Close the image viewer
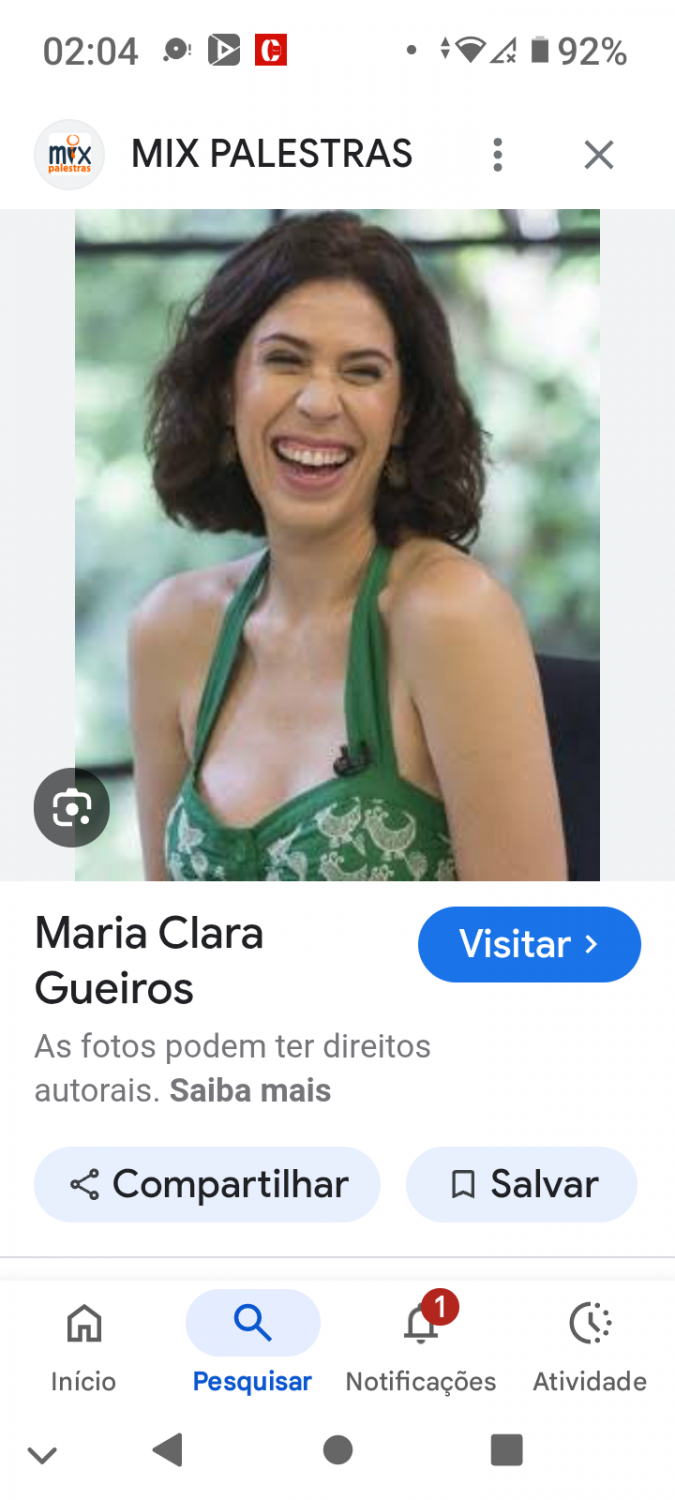 point(598,155)
